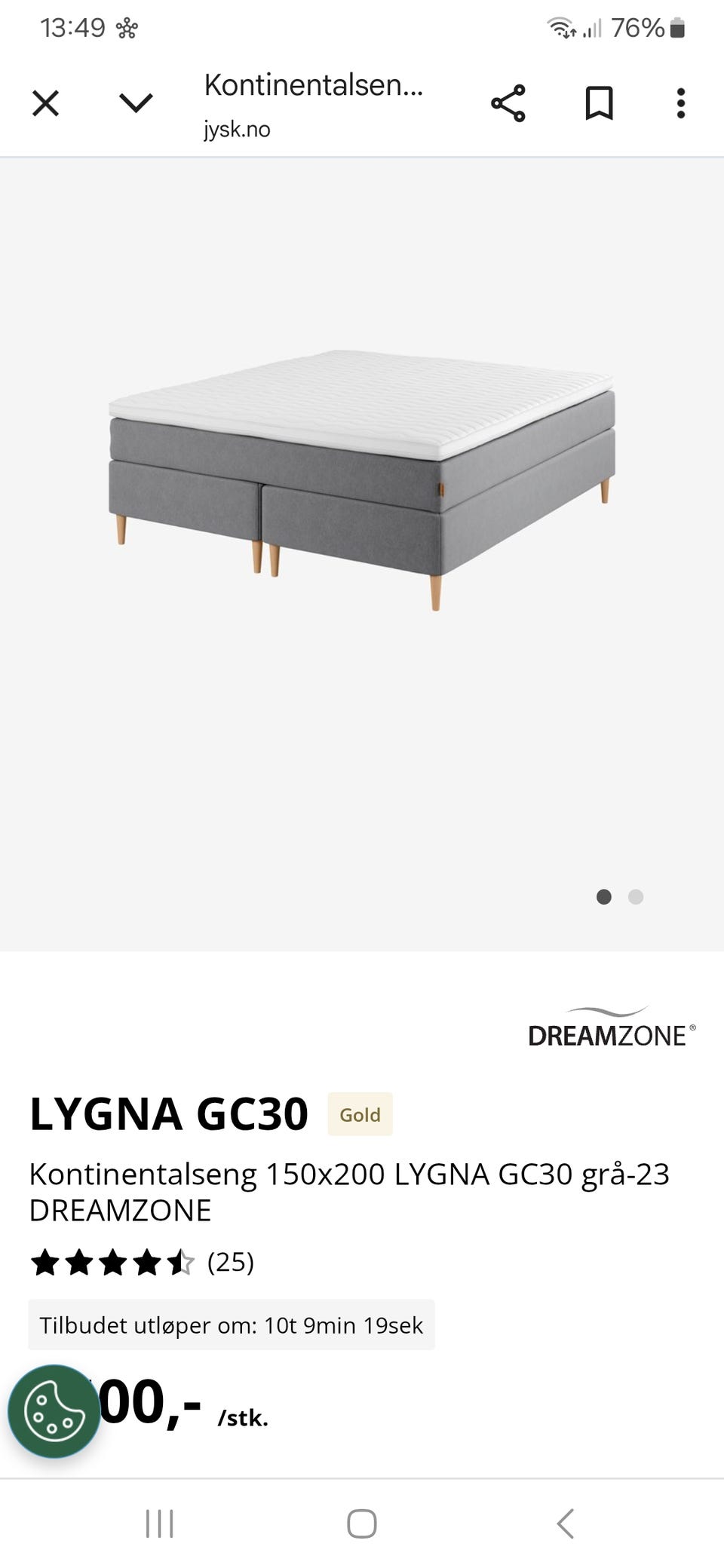724x1568 pixels.
Task: Open the browser overflow menu
Action: [x=680, y=103]
